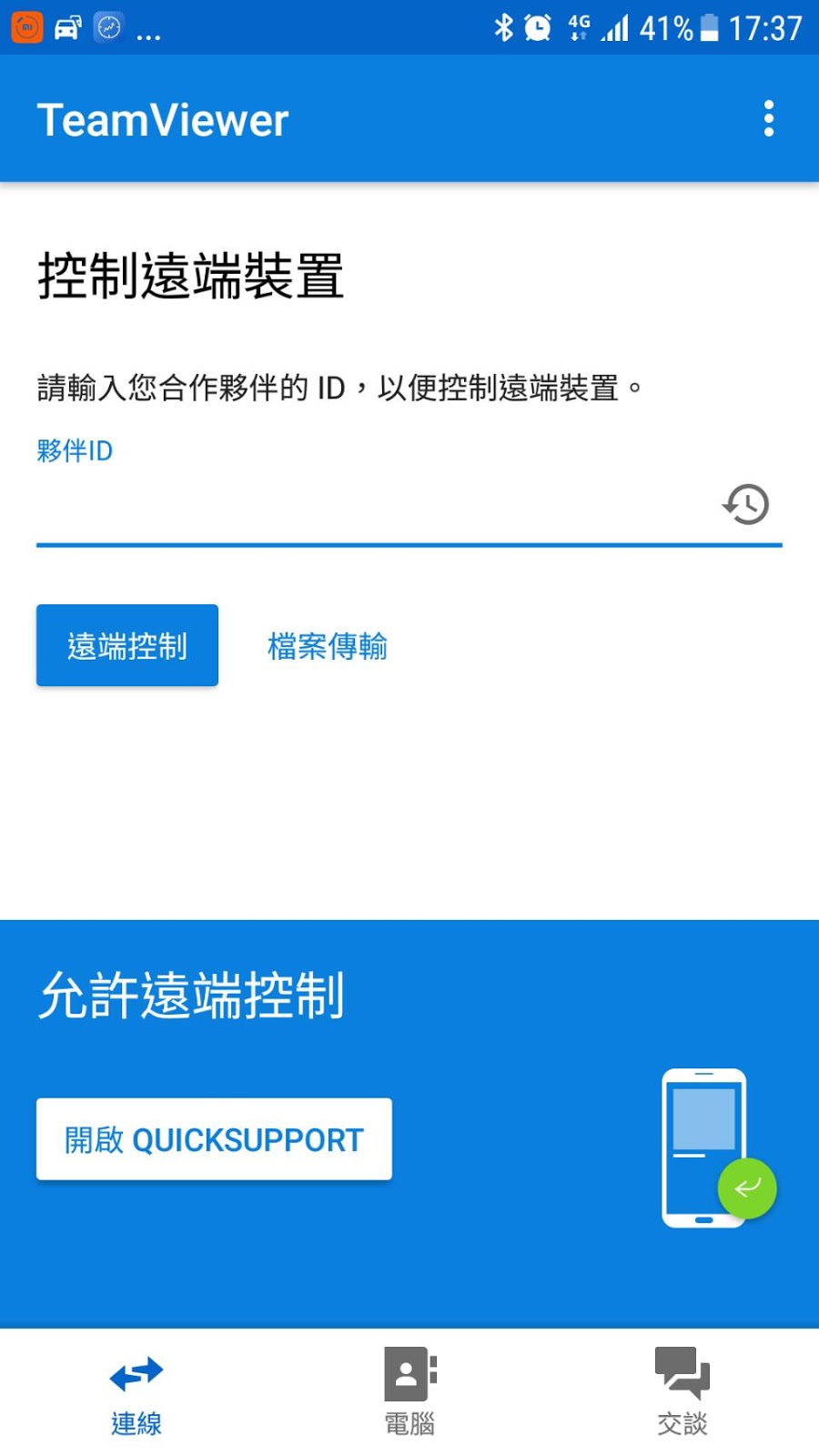Open the overflow menu in TeamViewer
The height and width of the screenshot is (1456, 819).
point(769,119)
